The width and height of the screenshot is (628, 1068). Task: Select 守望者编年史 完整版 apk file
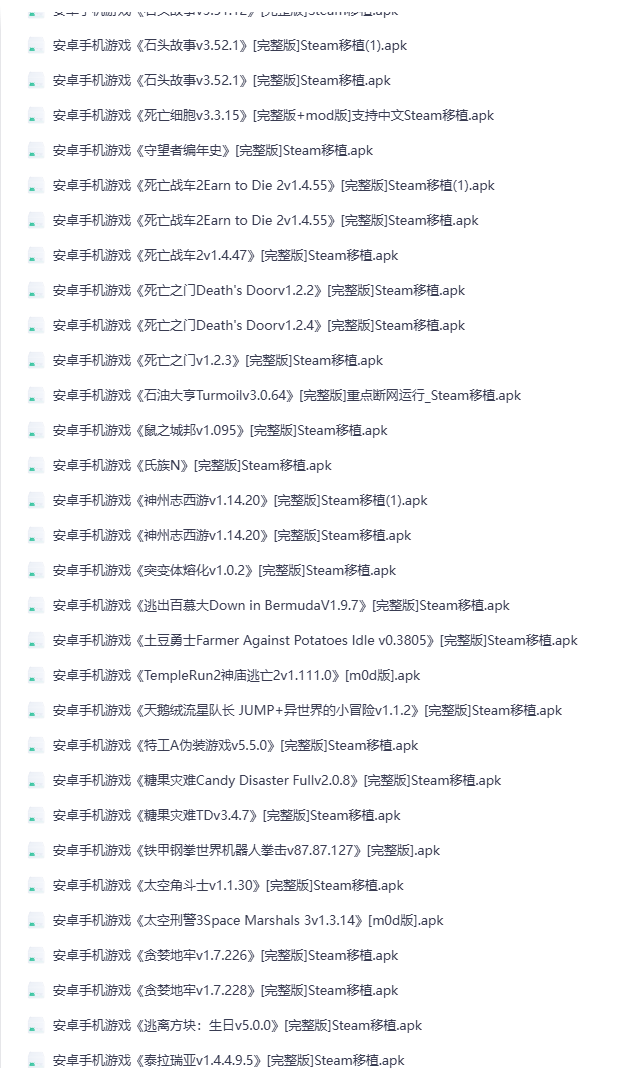(212, 150)
